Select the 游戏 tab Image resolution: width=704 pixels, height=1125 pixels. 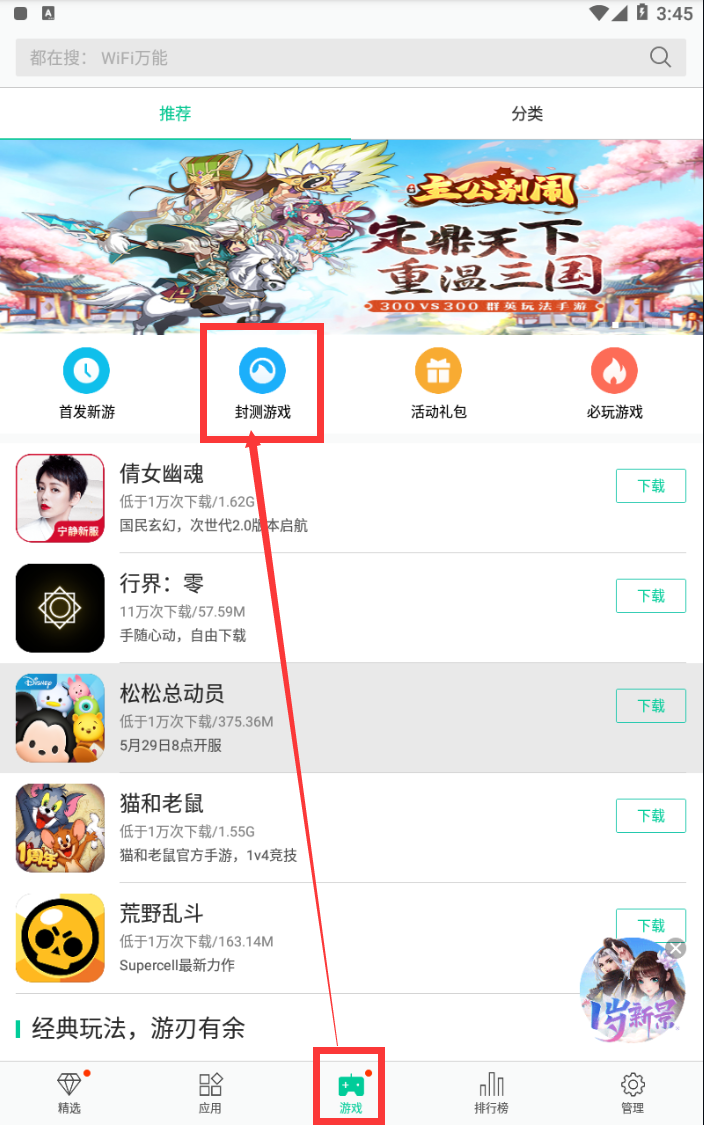(351, 1092)
